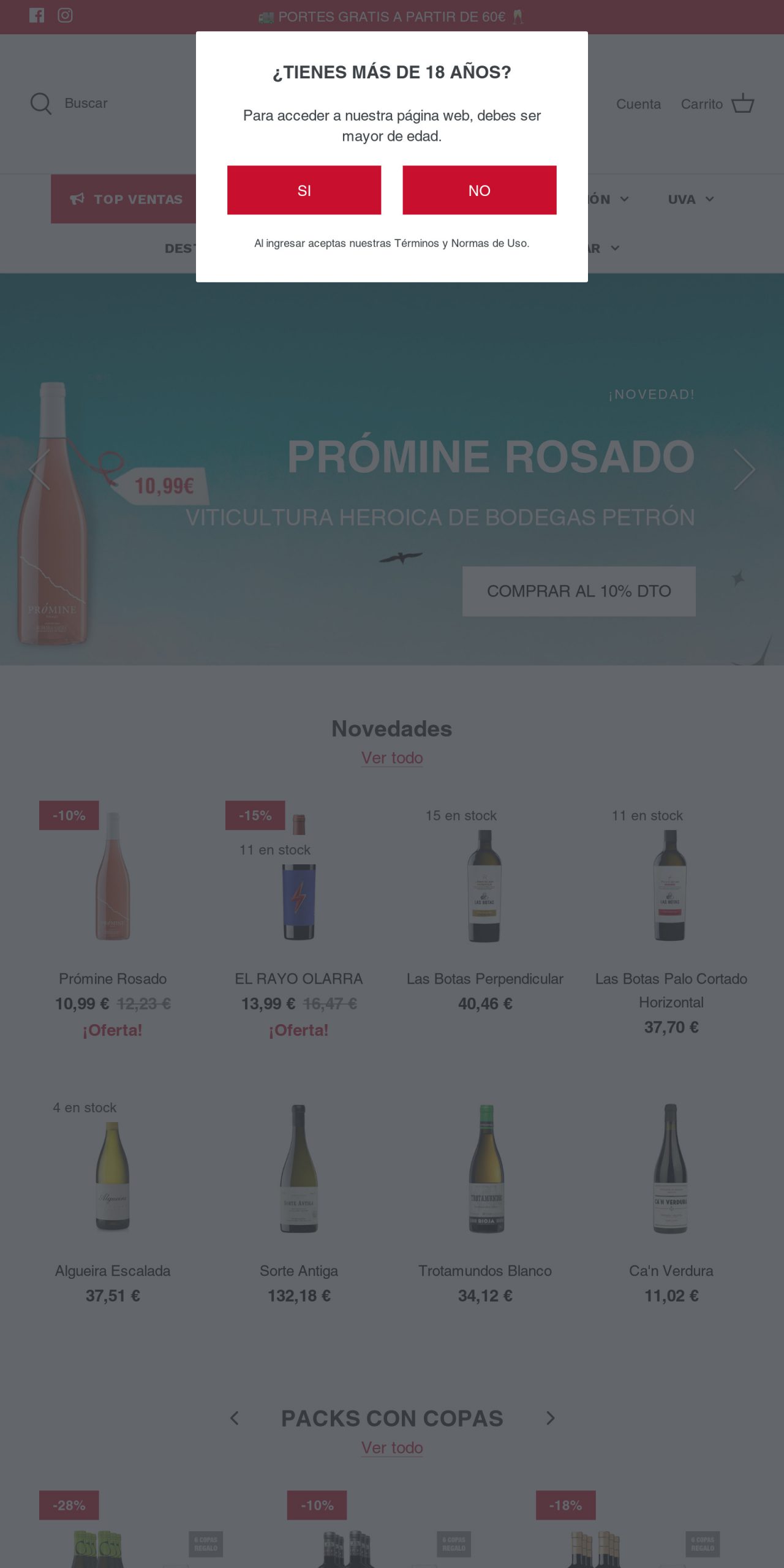Open the TOP VENTAS menu item
Viewport: 784px width, 1568px height.
[x=137, y=198]
